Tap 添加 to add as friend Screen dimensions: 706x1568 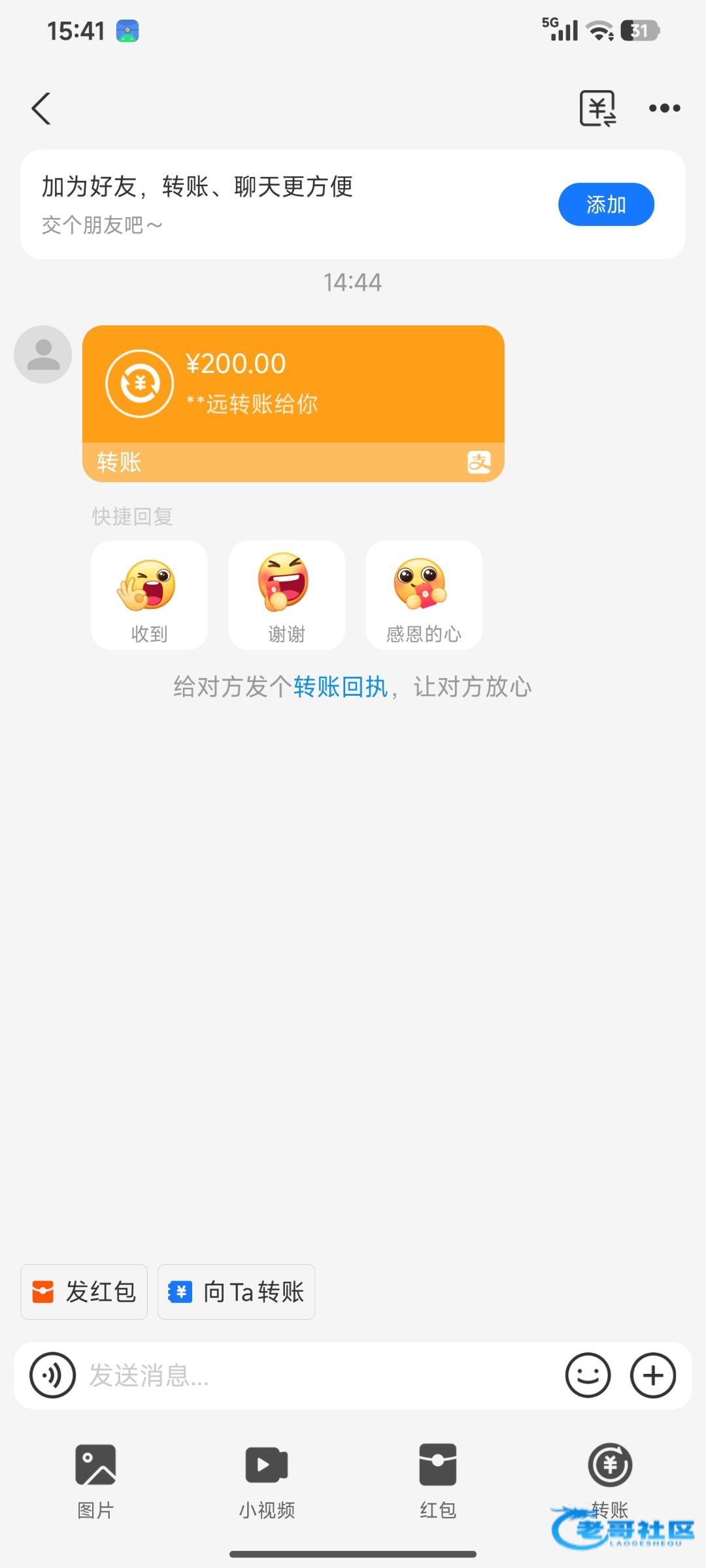605,204
